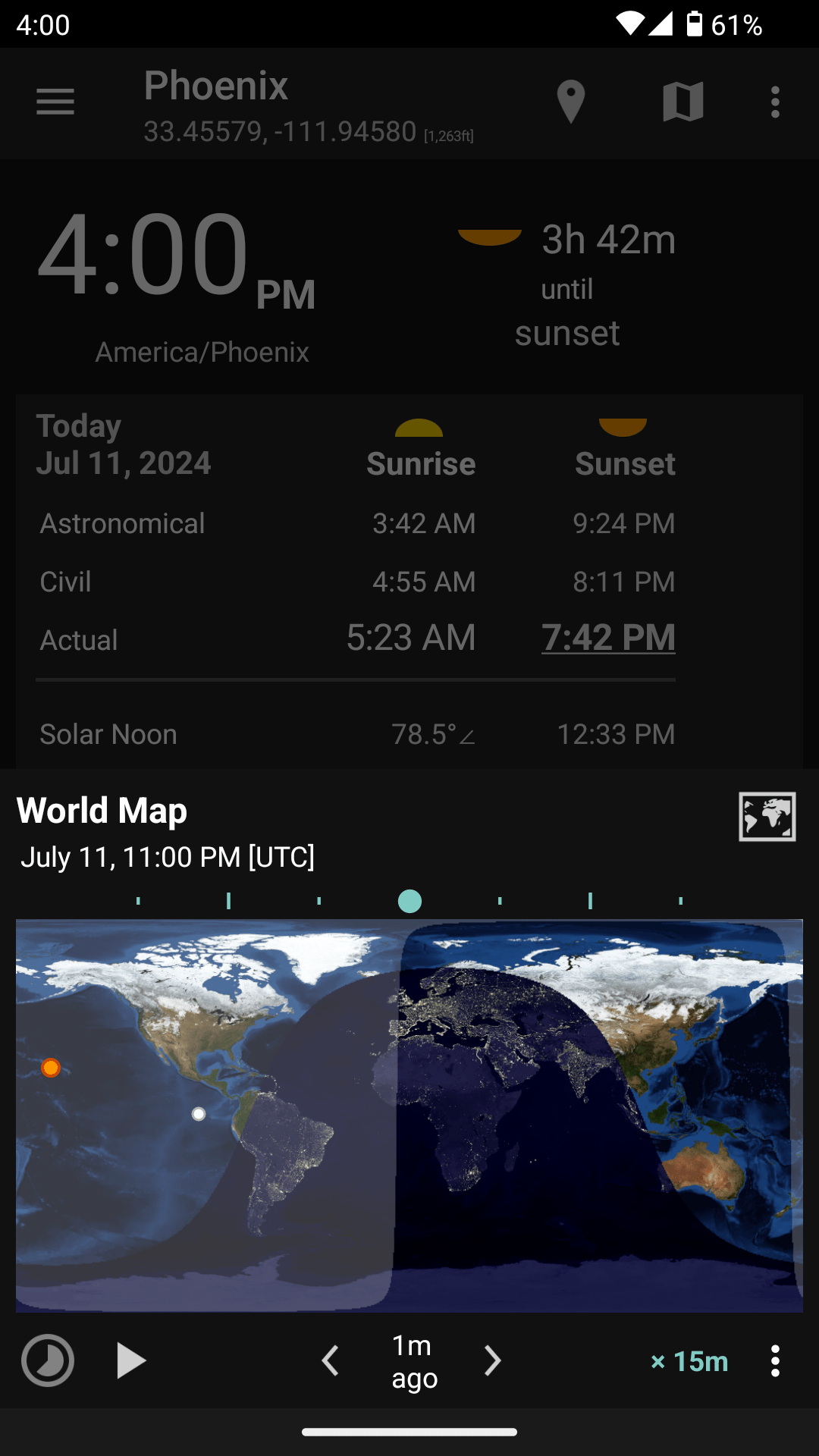Image resolution: width=819 pixels, height=1456 pixels.
Task: Step the map time backward
Action: [x=331, y=1360]
